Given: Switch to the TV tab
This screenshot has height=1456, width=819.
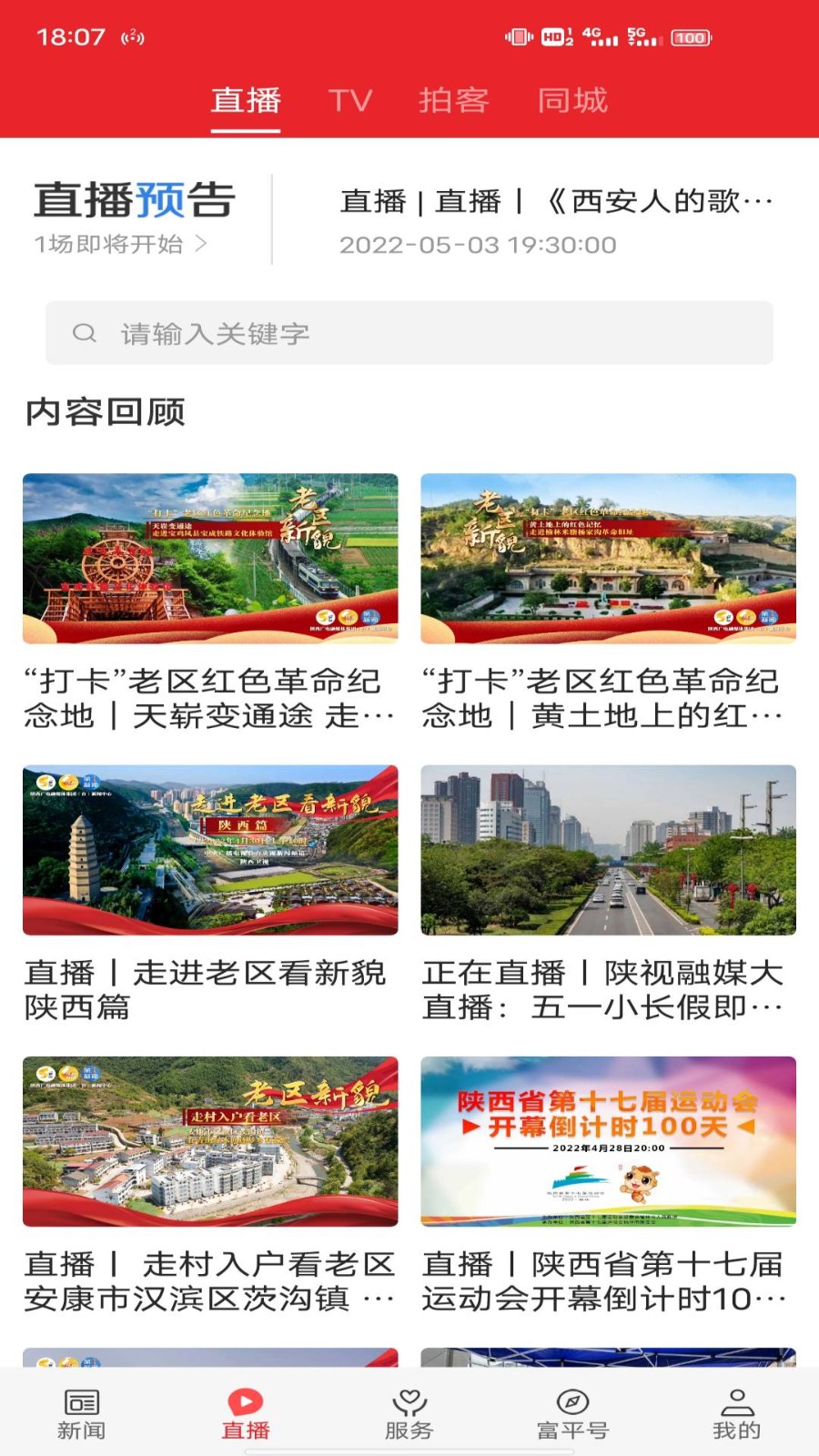Looking at the screenshot, I should pyautogui.click(x=351, y=101).
